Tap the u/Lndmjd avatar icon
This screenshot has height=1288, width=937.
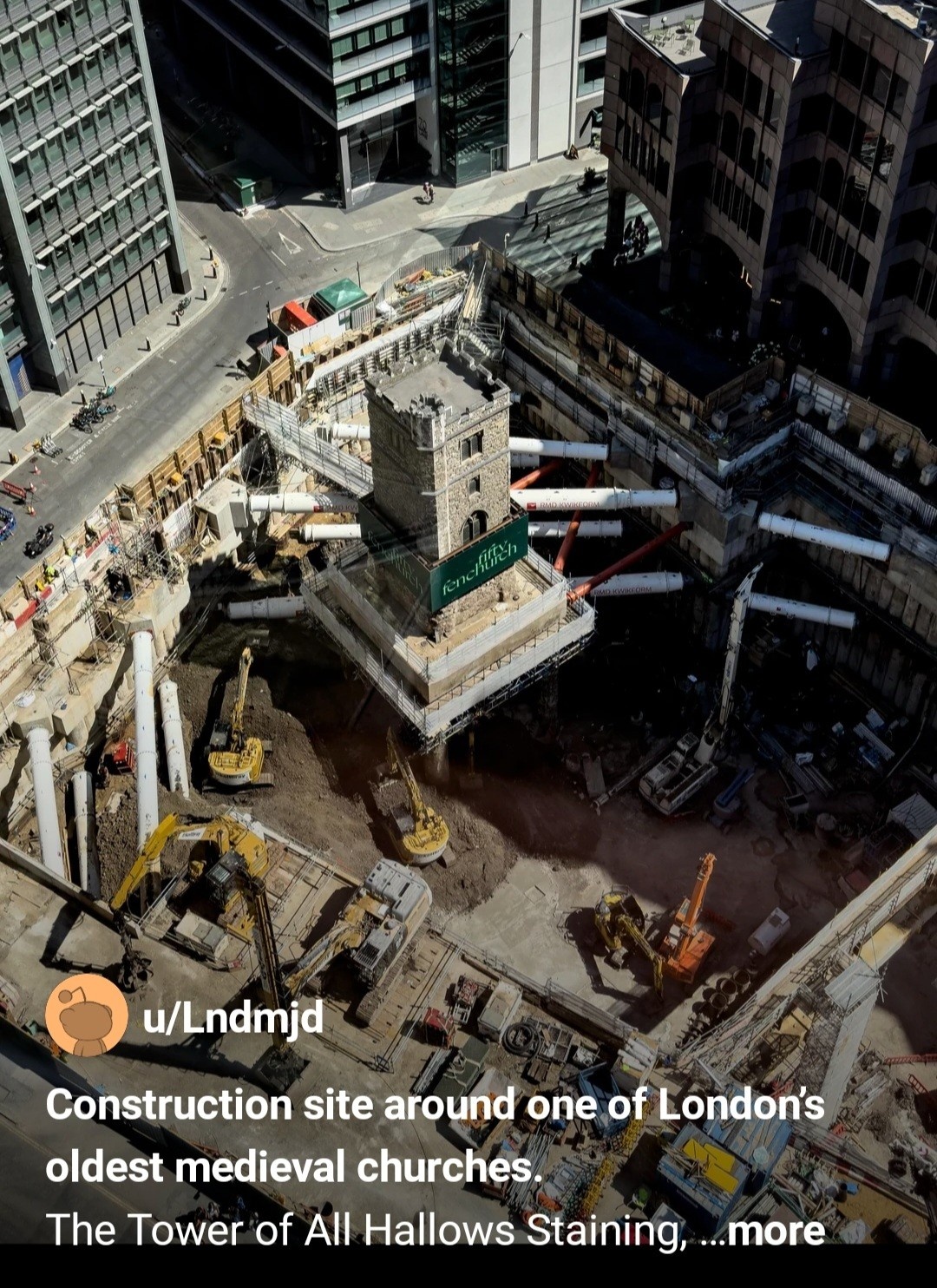(86, 1015)
